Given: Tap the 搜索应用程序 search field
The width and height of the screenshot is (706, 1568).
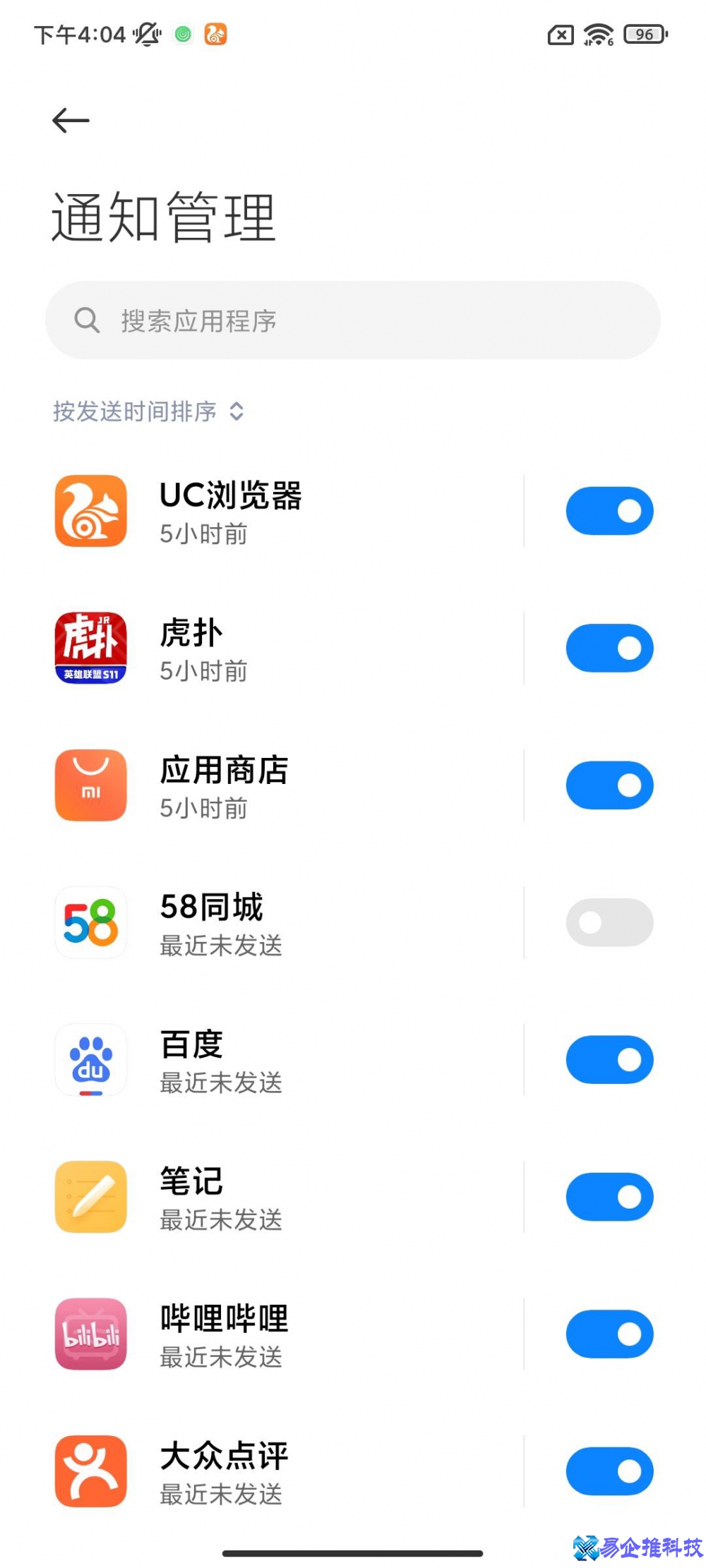Looking at the screenshot, I should click(x=353, y=320).
